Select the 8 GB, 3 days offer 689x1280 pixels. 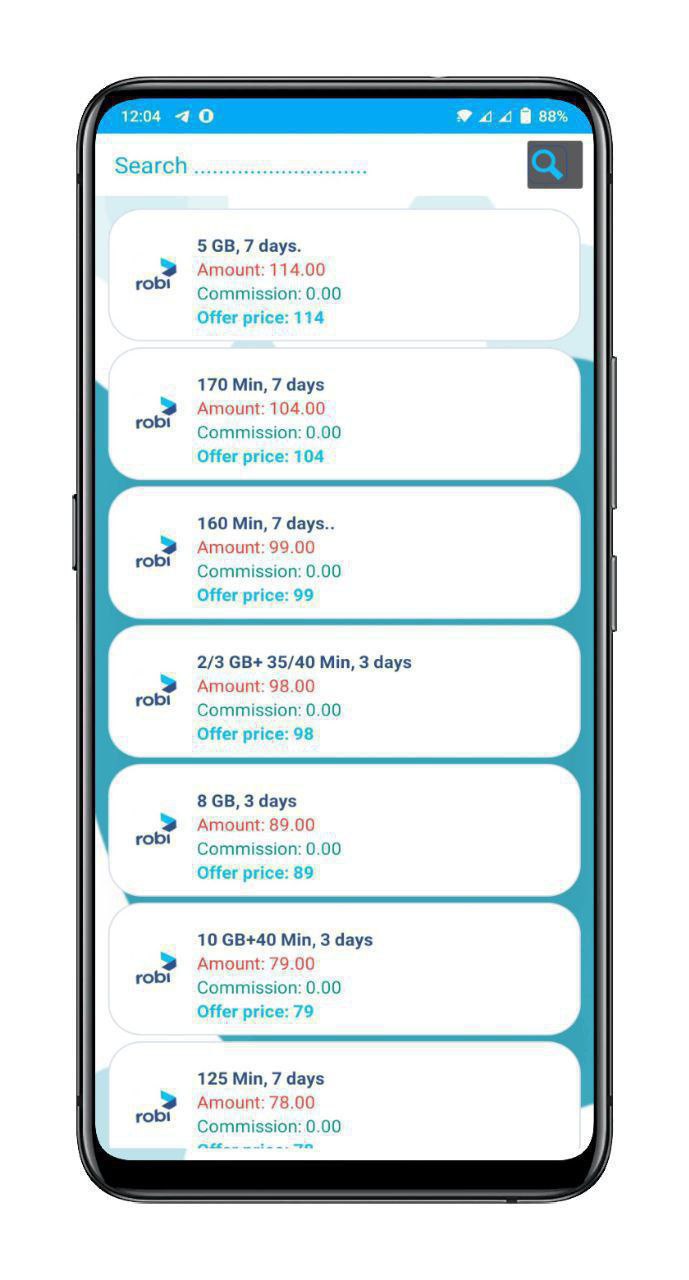(343, 831)
